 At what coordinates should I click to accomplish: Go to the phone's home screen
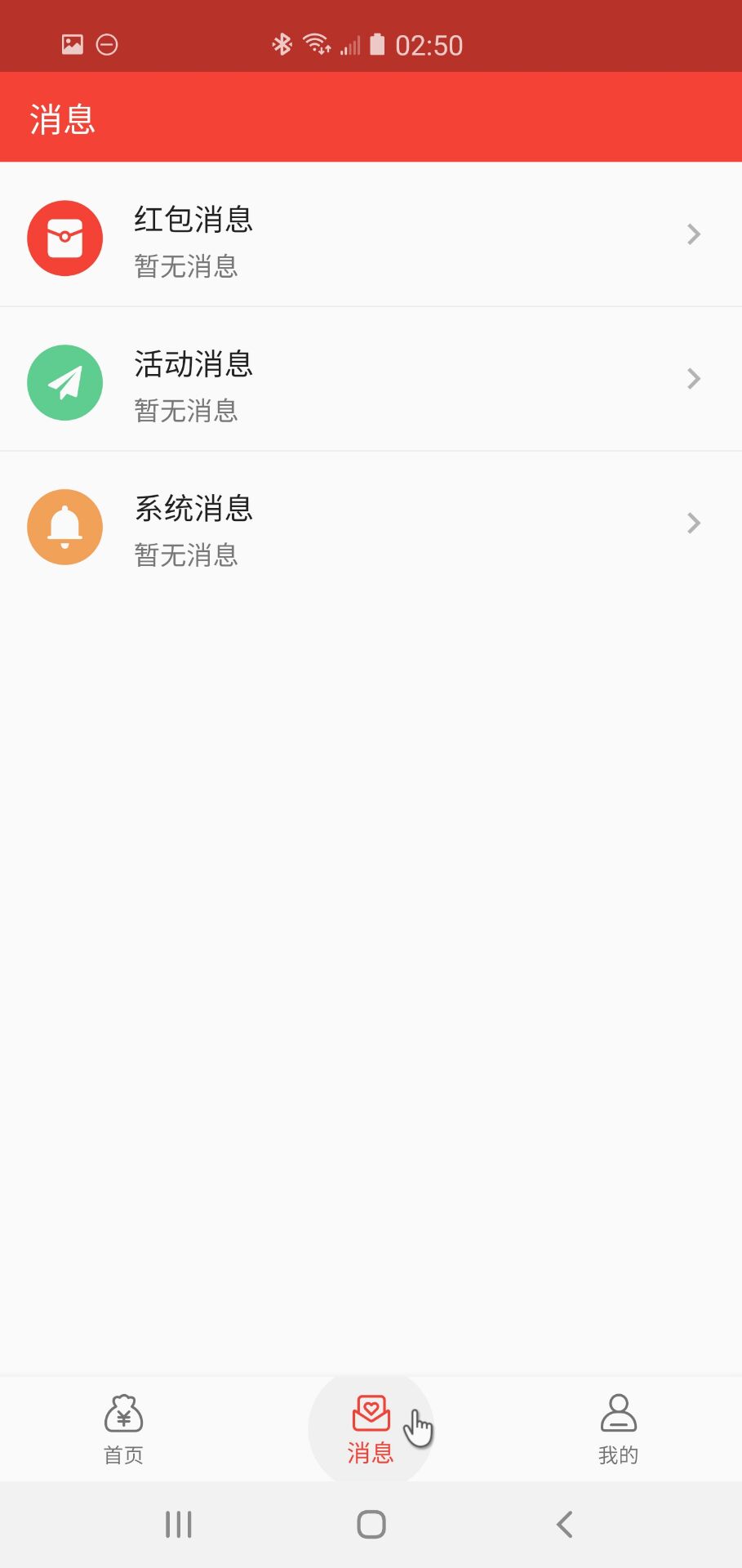click(371, 1524)
